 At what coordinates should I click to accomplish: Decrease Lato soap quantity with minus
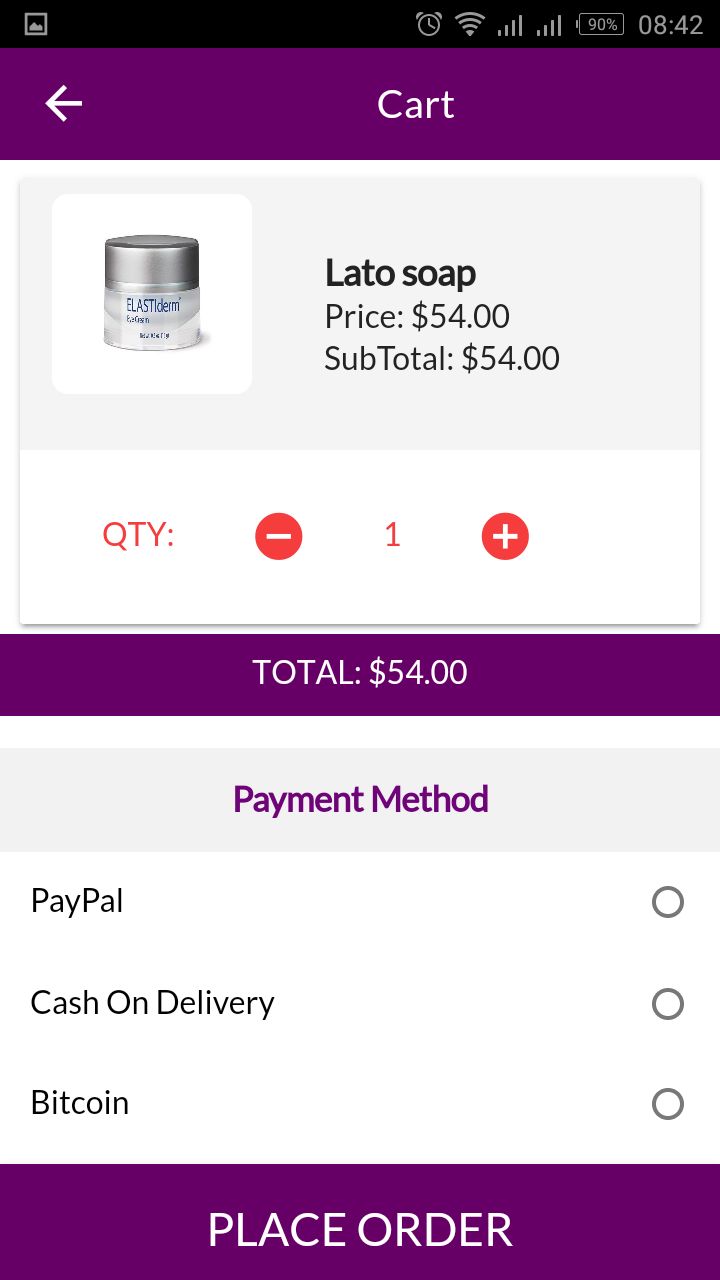coord(279,536)
